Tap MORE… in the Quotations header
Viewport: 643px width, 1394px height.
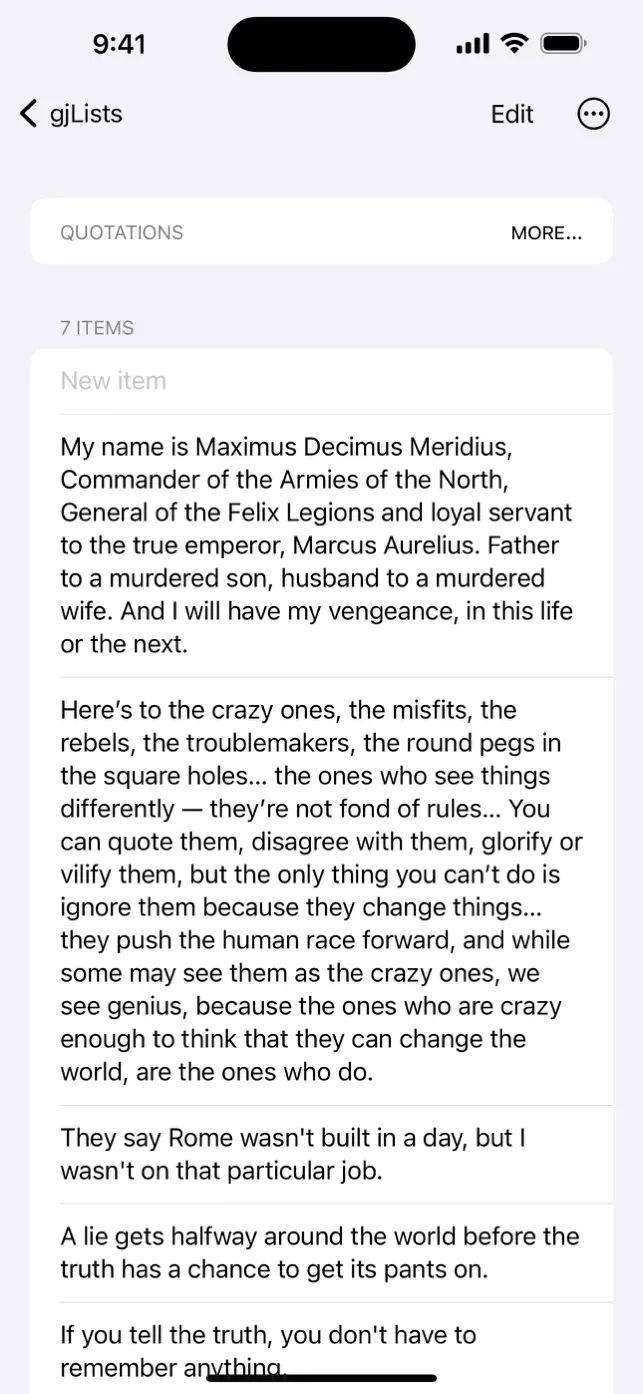tap(546, 233)
